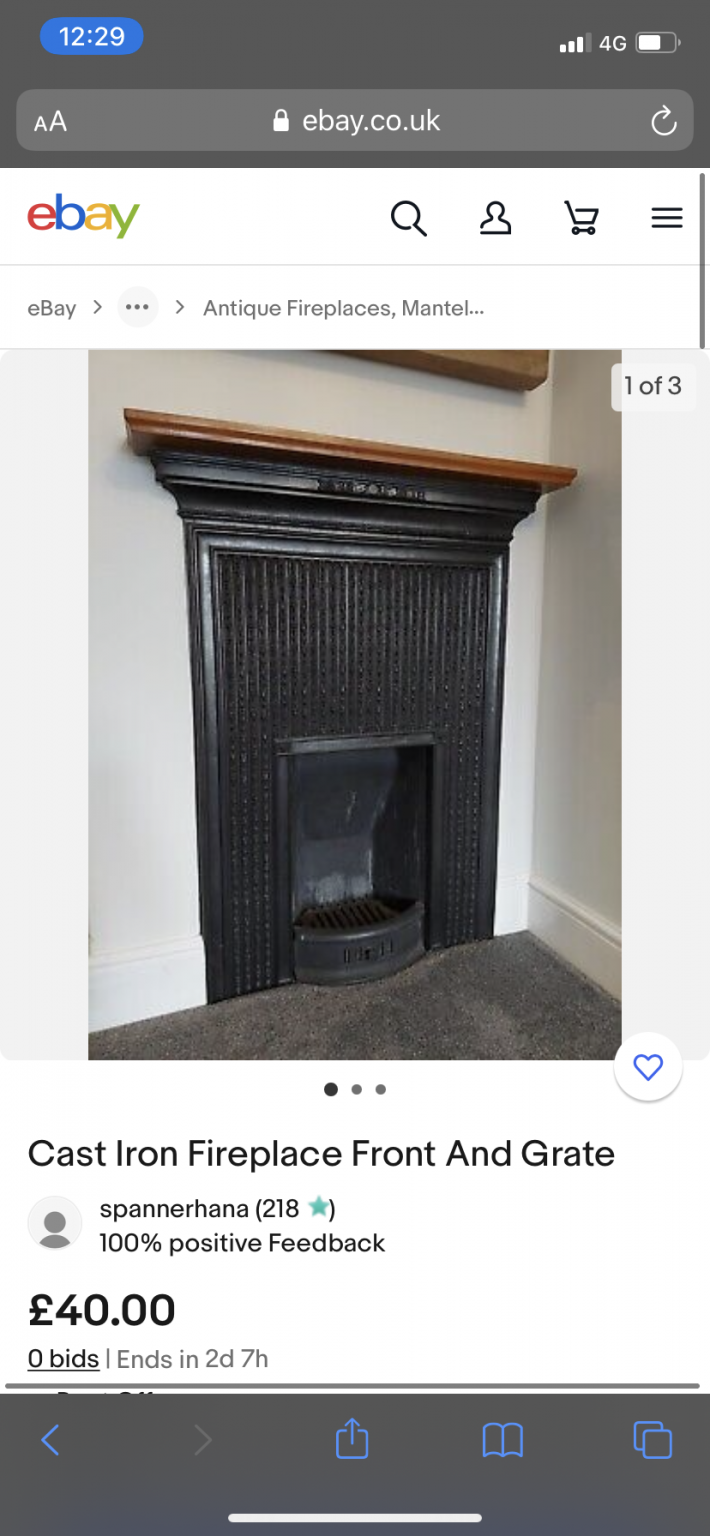Open Safari text size AA options
This screenshot has height=1536, width=710.
(50, 122)
